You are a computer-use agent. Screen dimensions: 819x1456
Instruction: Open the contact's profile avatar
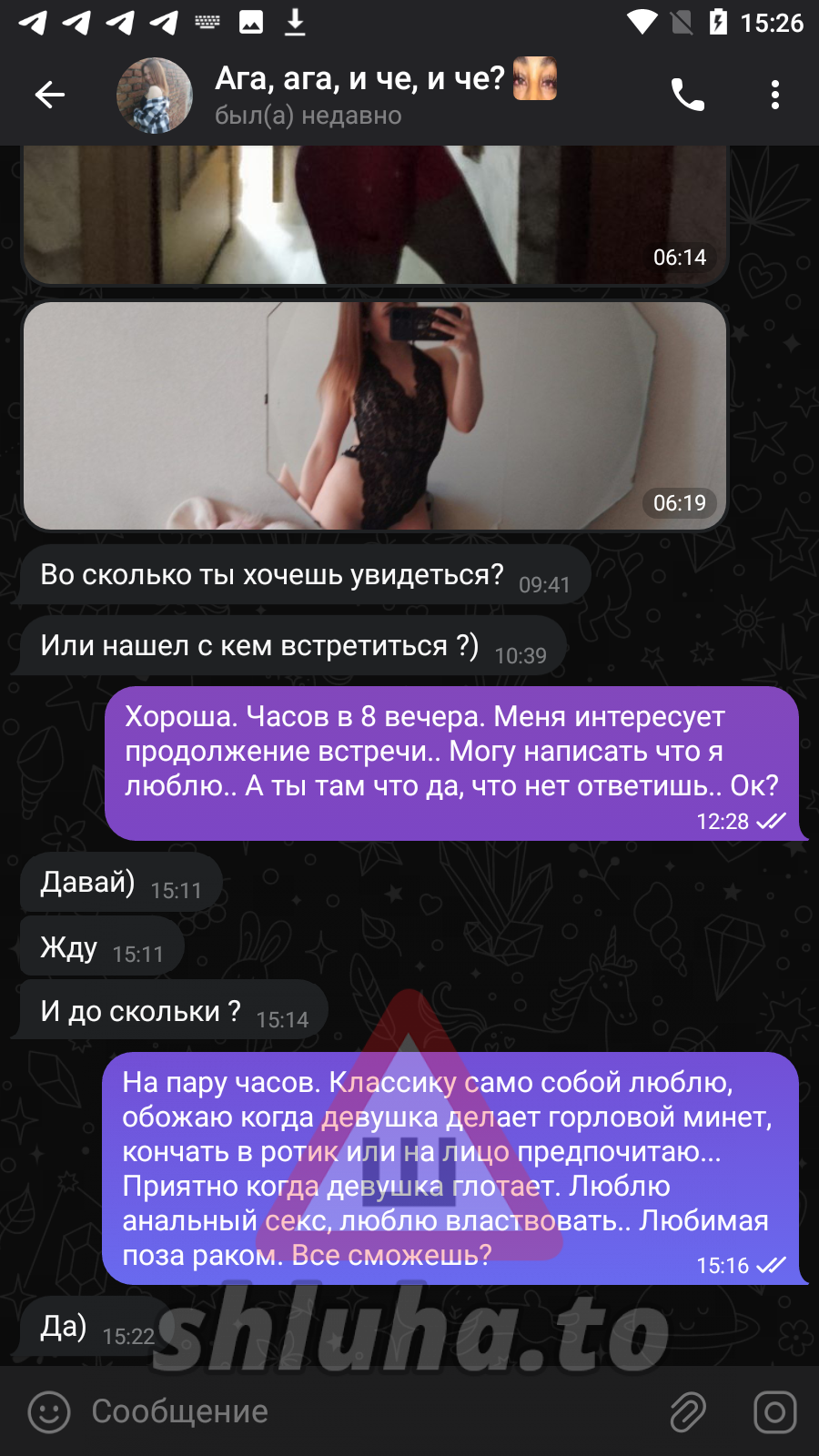coord(155,95)
